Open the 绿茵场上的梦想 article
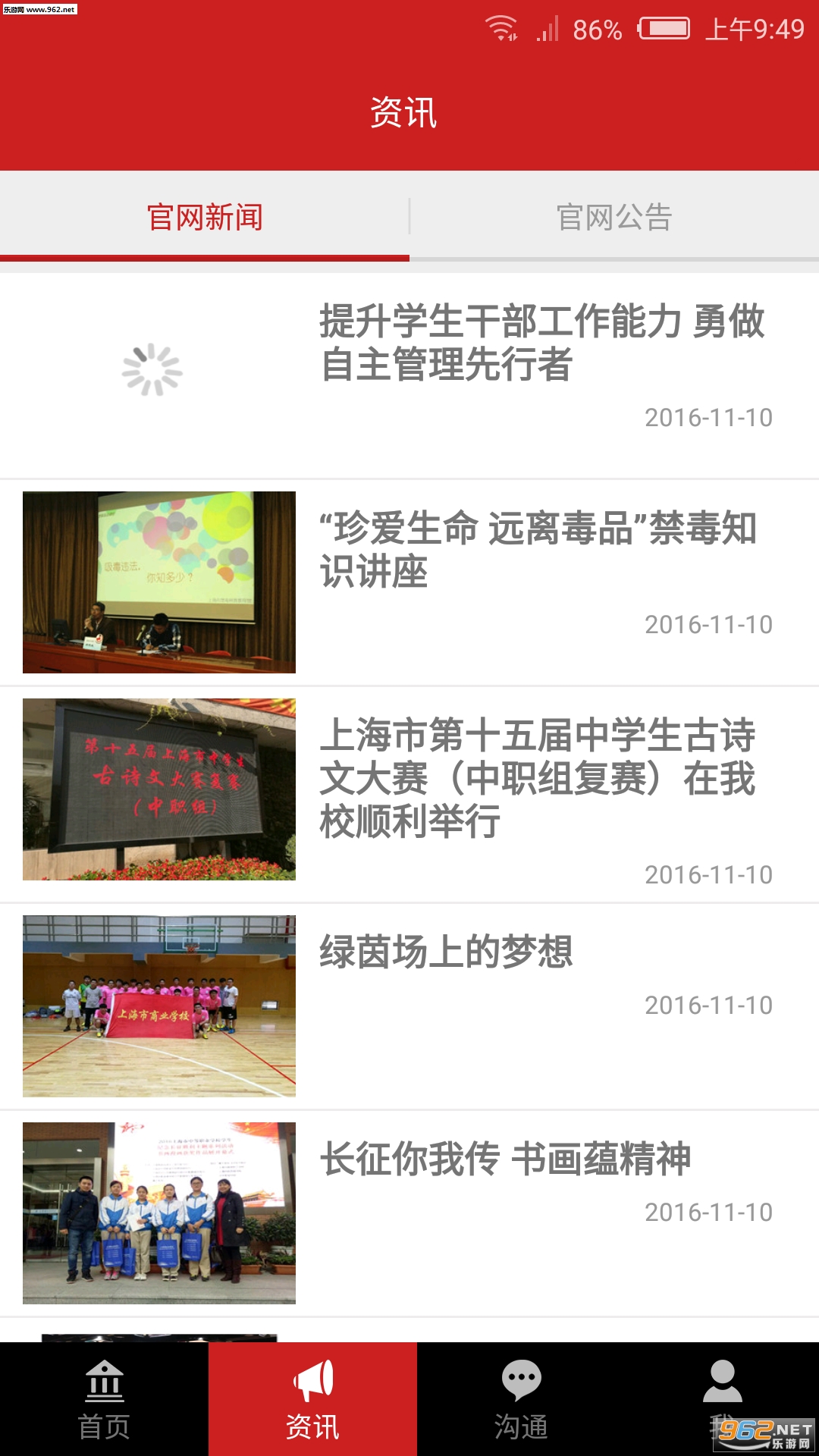 (x=446, y=952)
